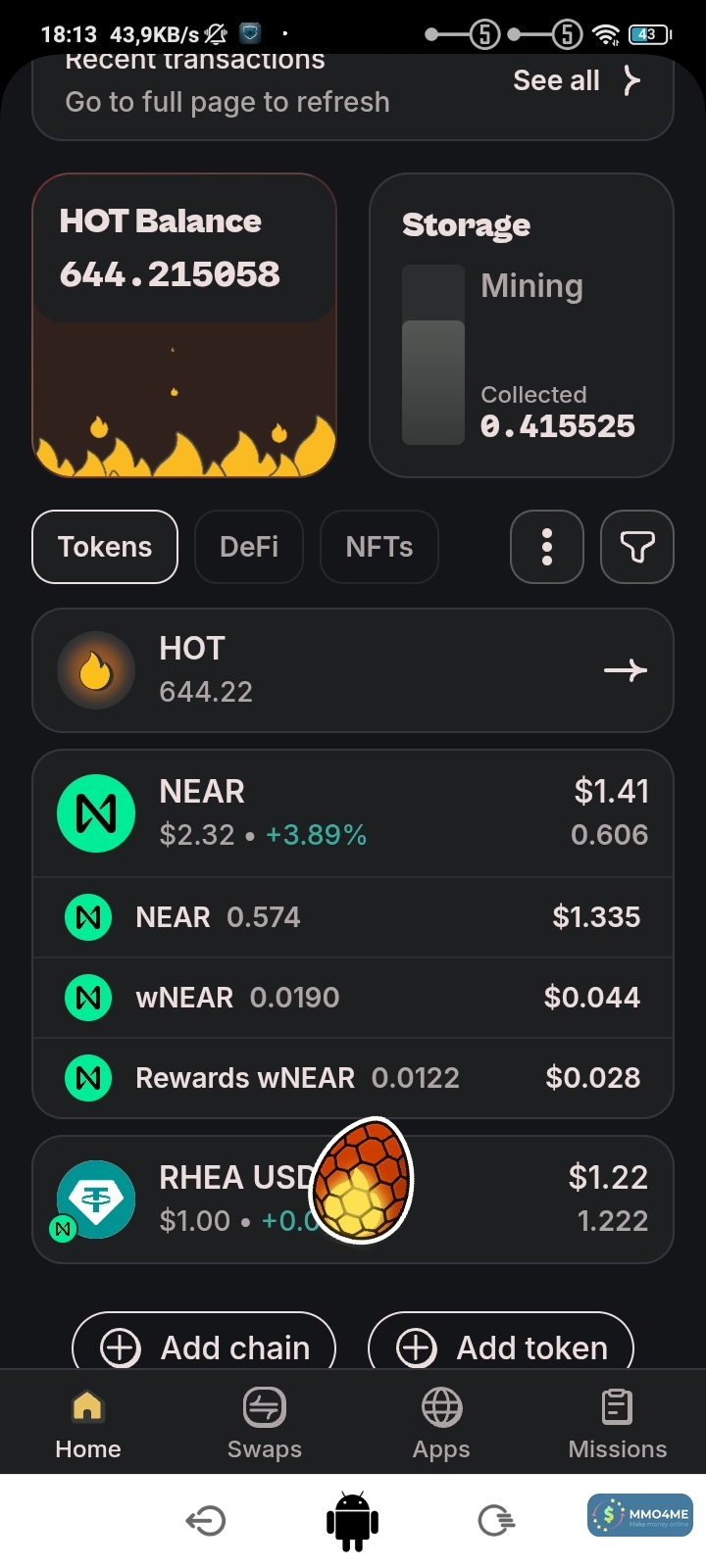The height and width of the screenshot is (1568, 706).
Task: Switch to the DeFi tab
Action: [x=249, y=547]
